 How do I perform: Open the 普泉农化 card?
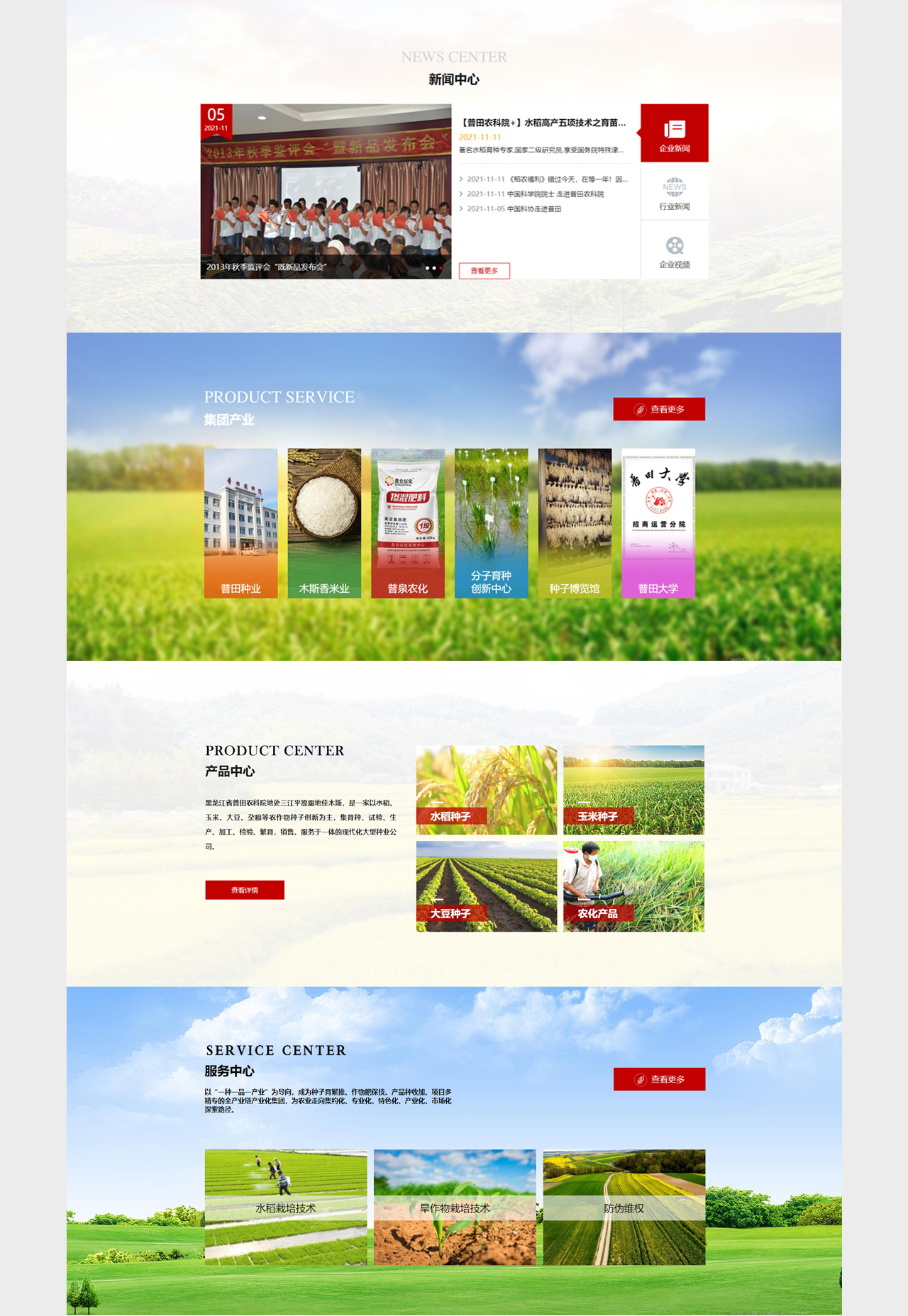(407, 523)
